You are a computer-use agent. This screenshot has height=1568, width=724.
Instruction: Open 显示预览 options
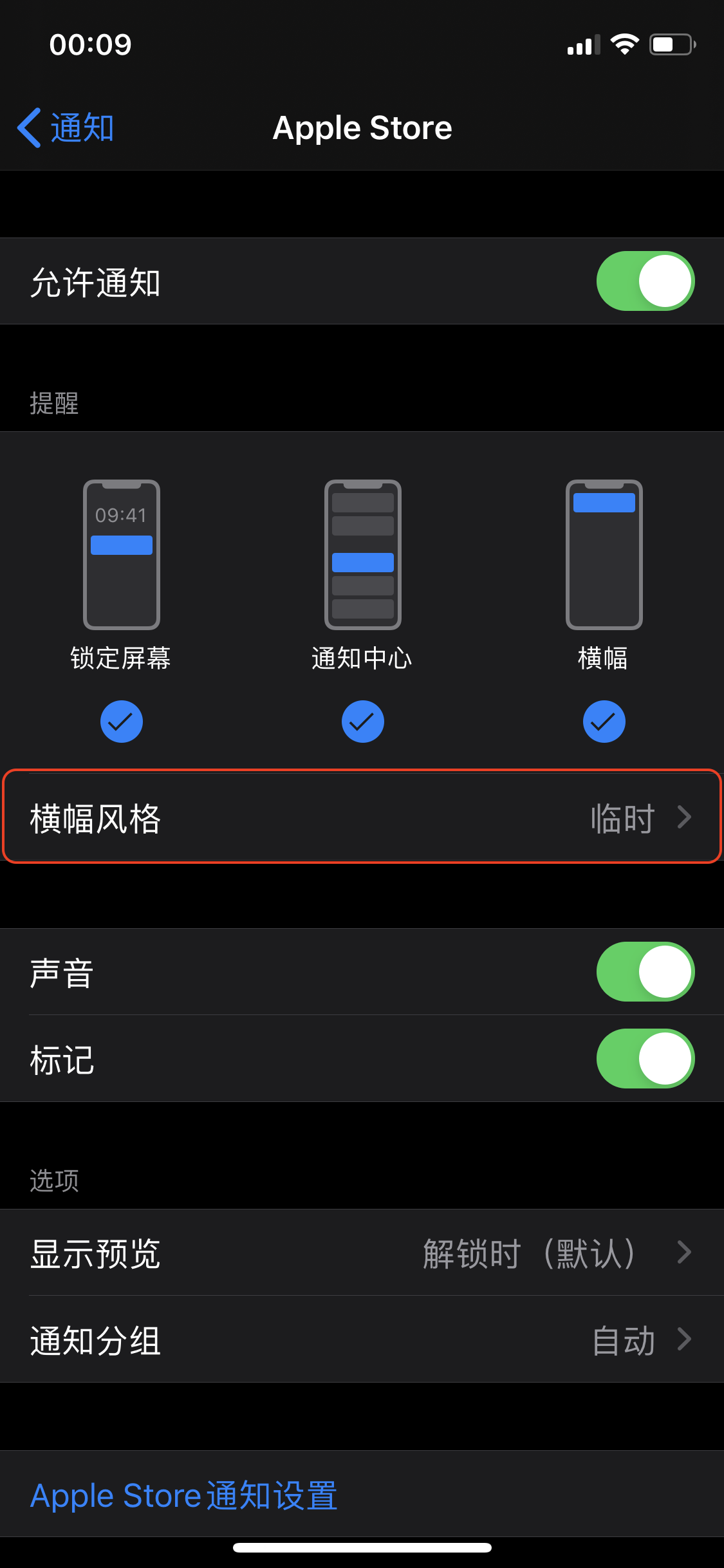pos(362,1253)
